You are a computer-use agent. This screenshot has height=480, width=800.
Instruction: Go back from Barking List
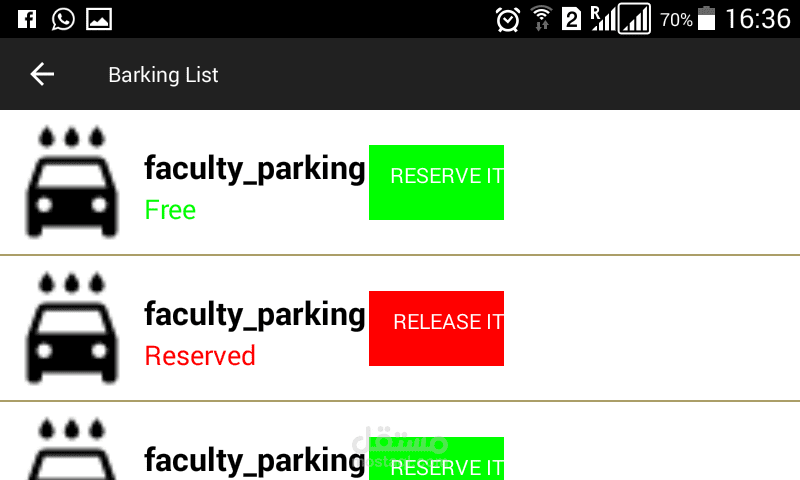42,74
